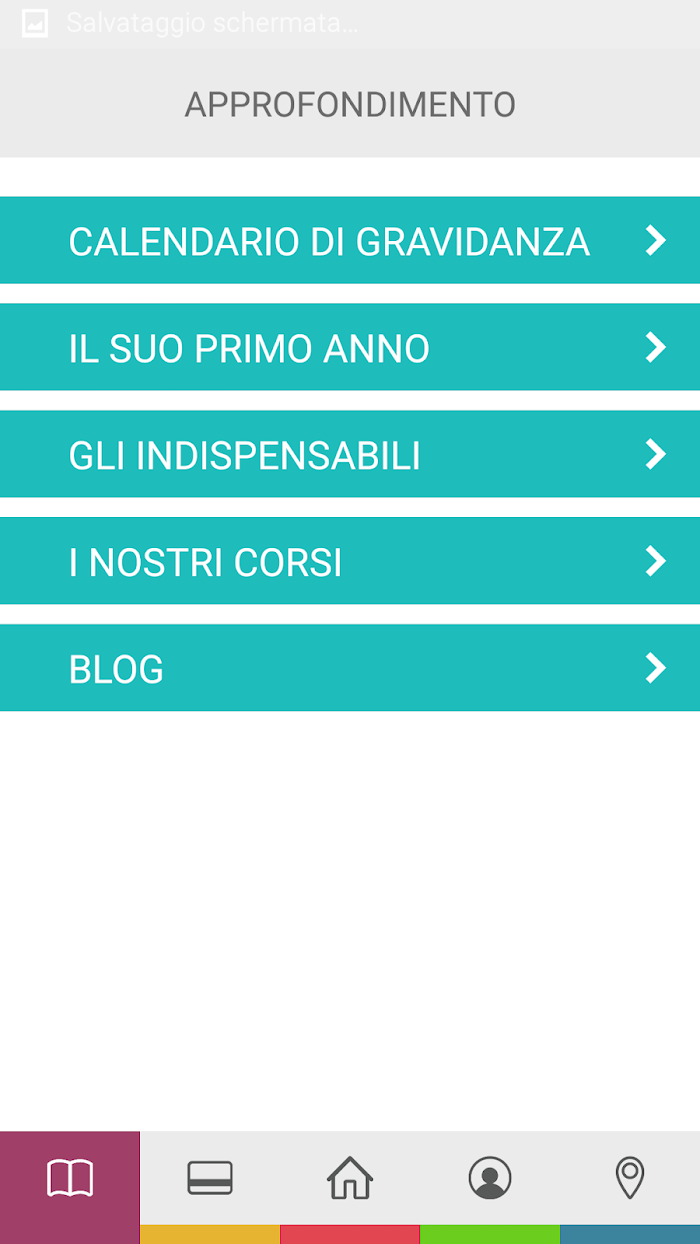The image size is (700, 1244).
Task: Open Calendario di Gravidanza
Action: click(350, 240)
